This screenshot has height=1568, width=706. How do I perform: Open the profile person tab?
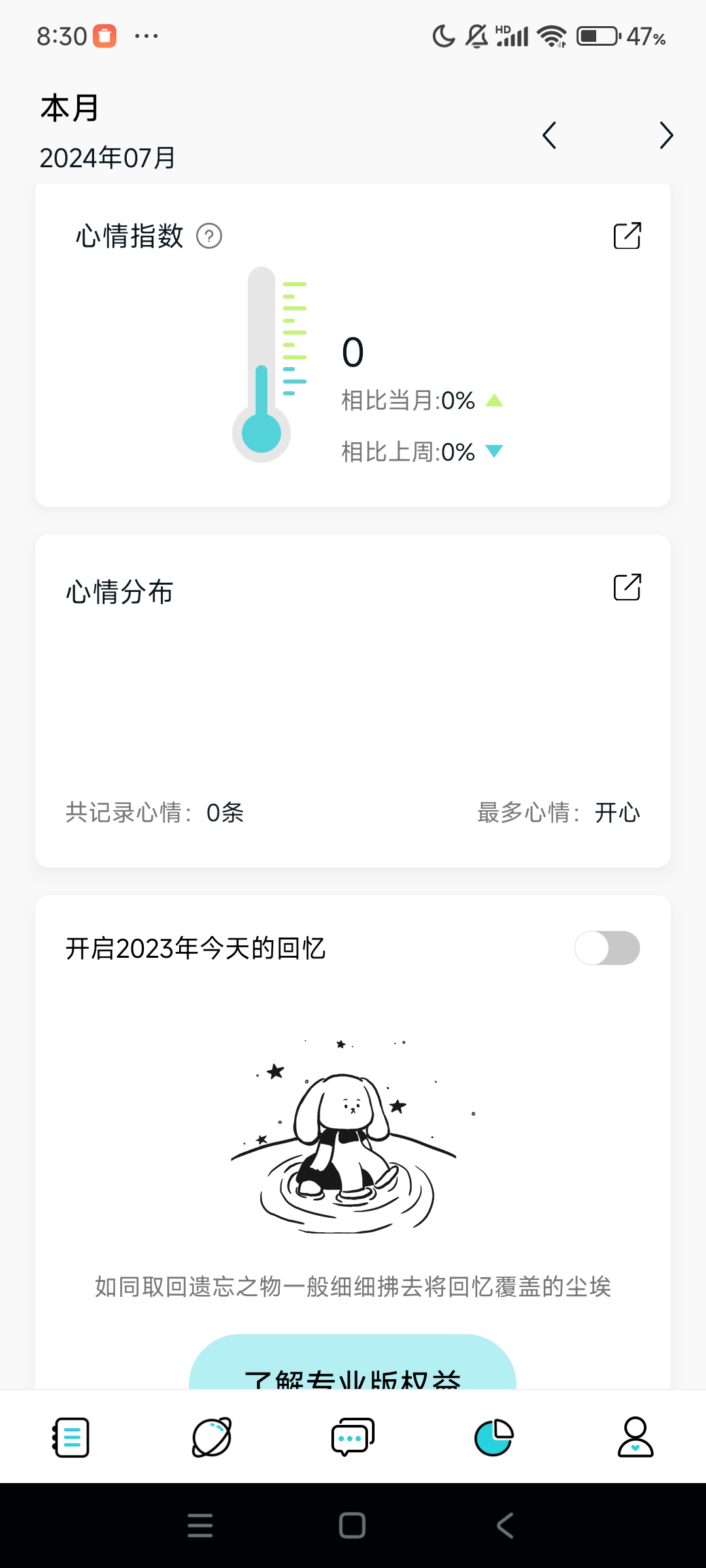(x=635, y=1437)
